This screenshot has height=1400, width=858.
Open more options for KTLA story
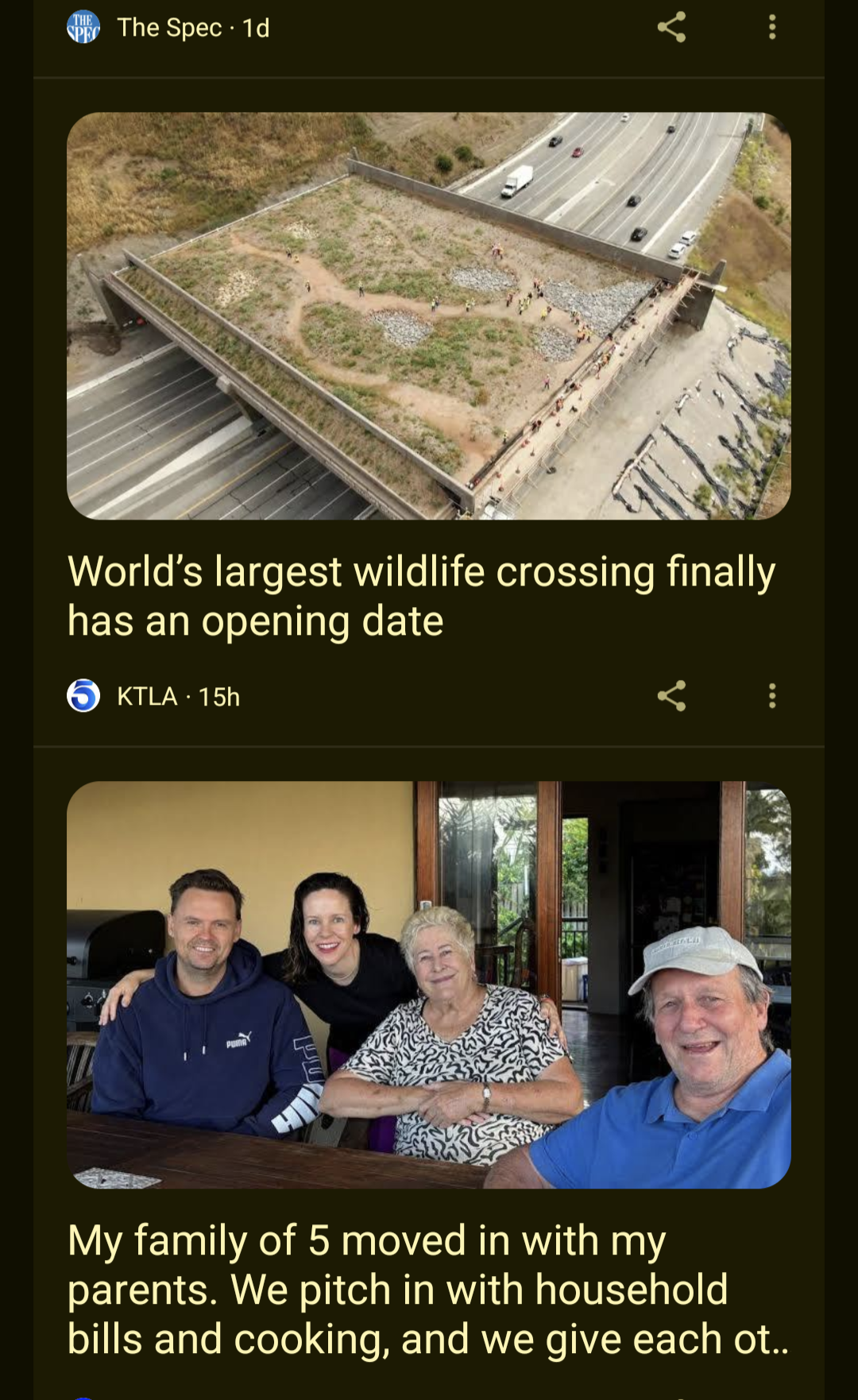coord(771,696)
